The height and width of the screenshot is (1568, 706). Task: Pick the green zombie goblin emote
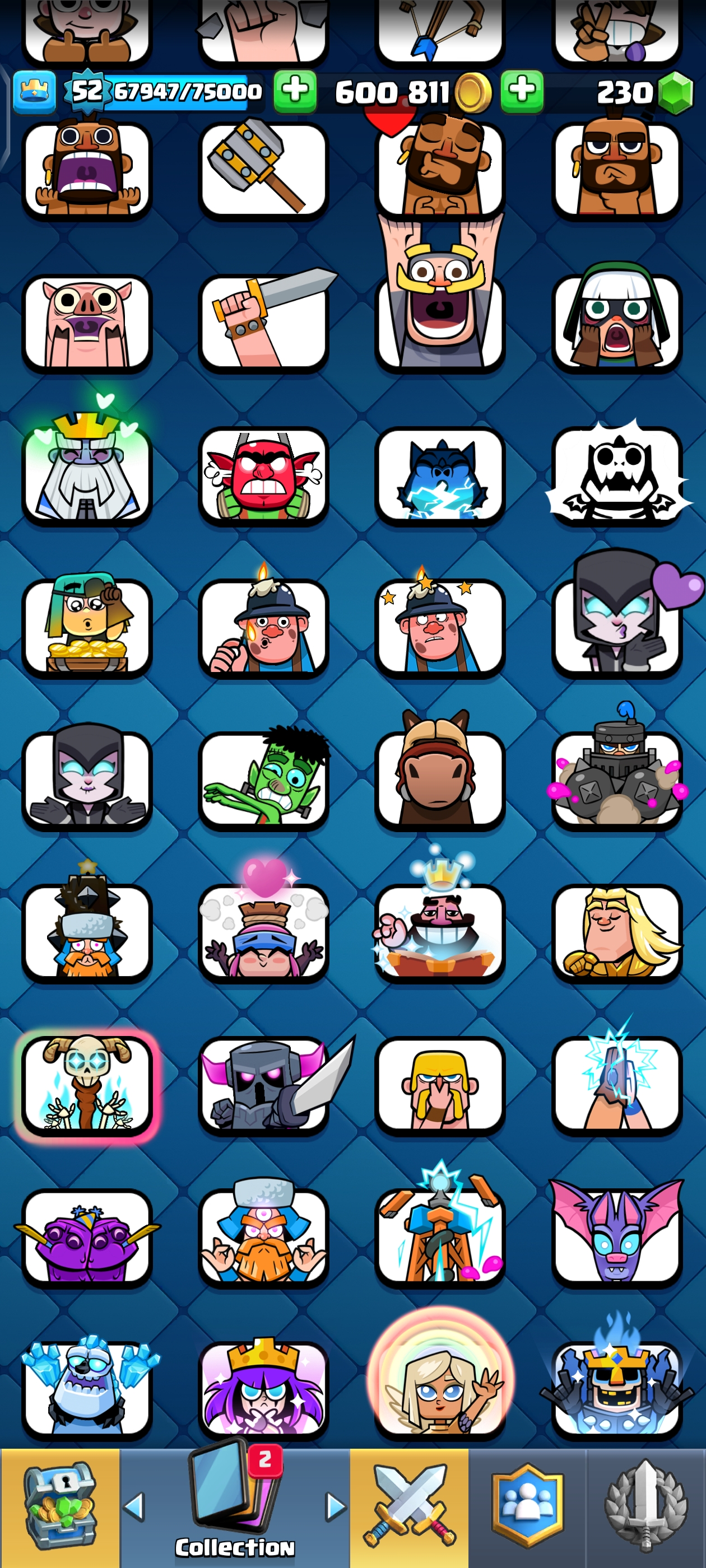pos(263,780)
